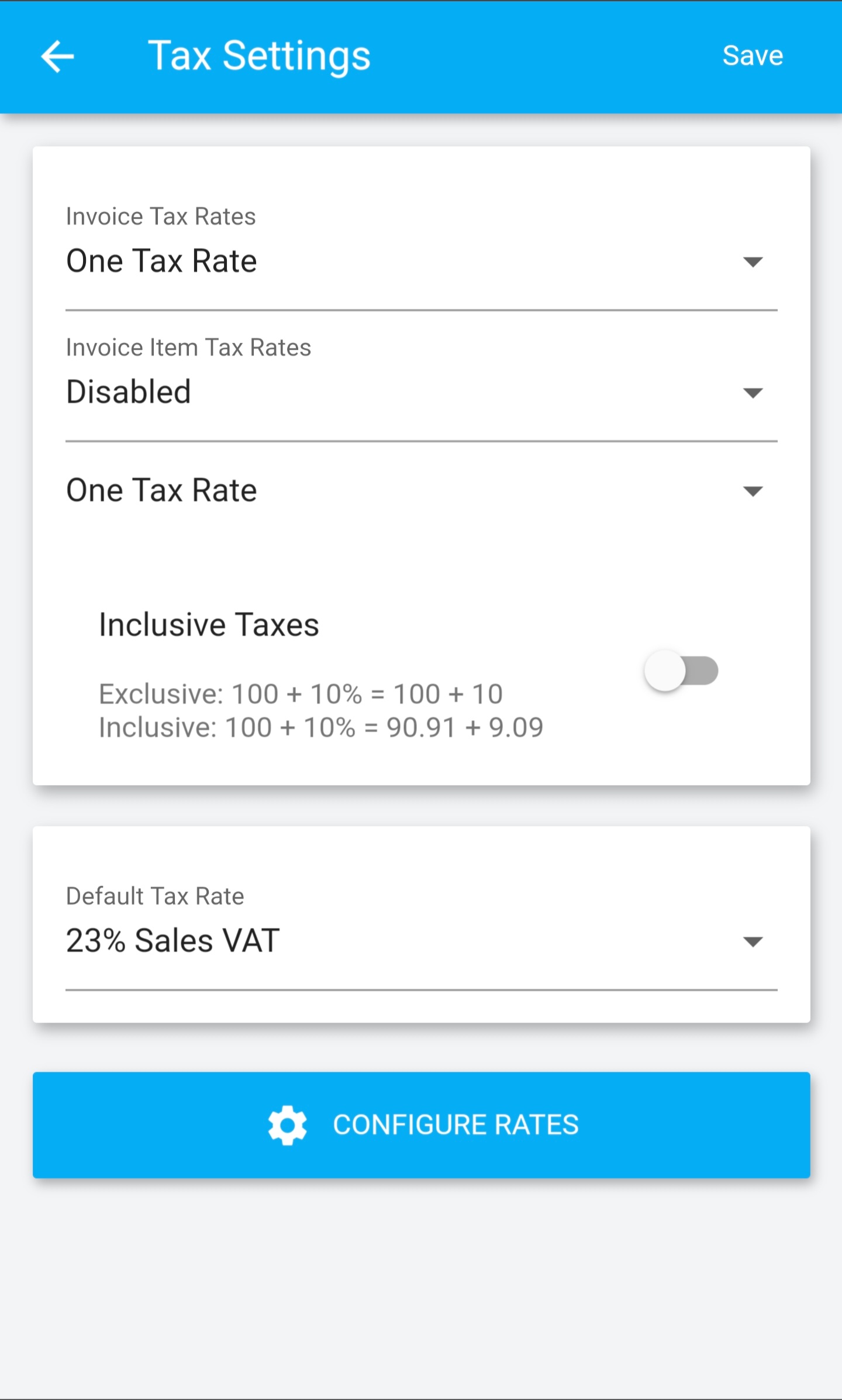842x1400 pixels.
Task: Select the 23% Sales VAT field
Action: [x=234, y=941]
